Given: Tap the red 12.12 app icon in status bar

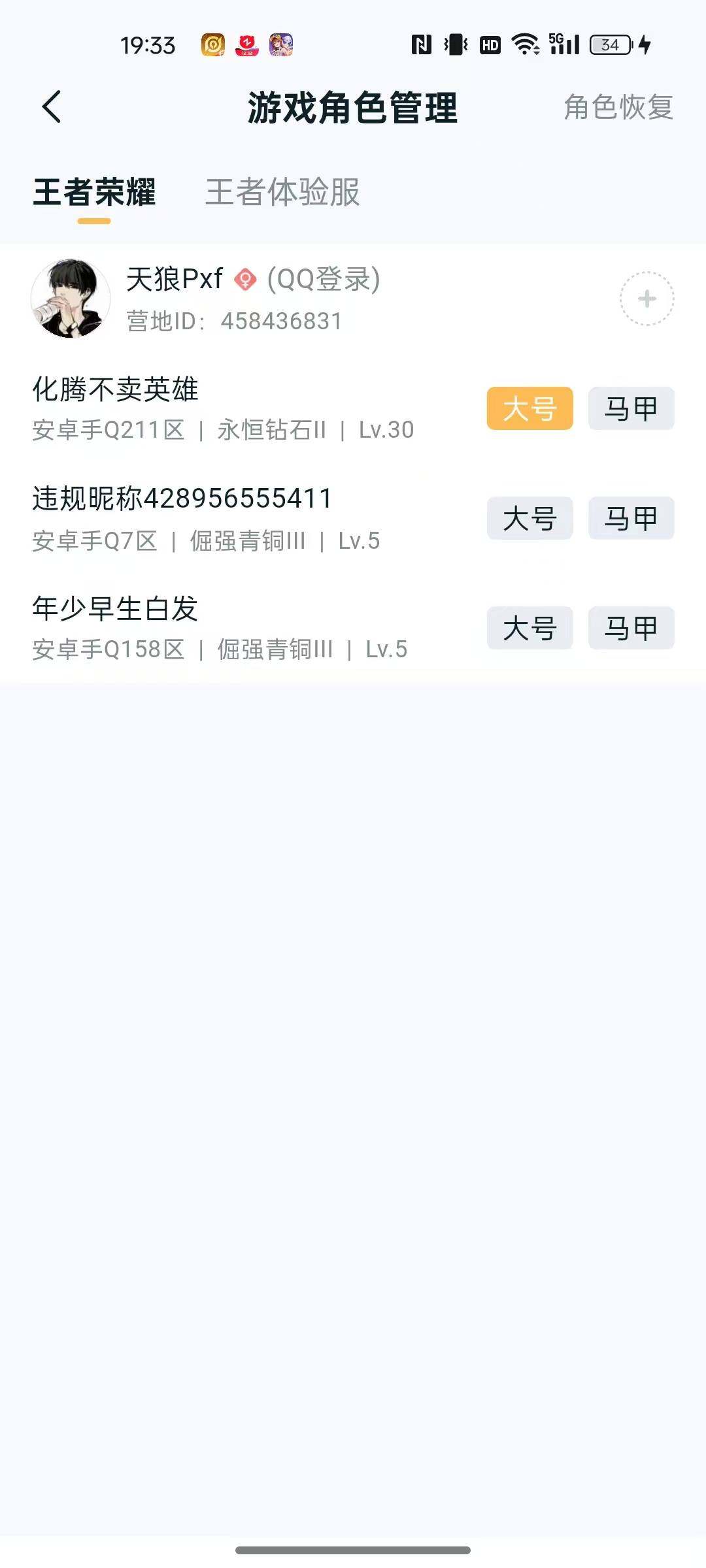Looking at the screenshot, I should (x=247, y=46).
